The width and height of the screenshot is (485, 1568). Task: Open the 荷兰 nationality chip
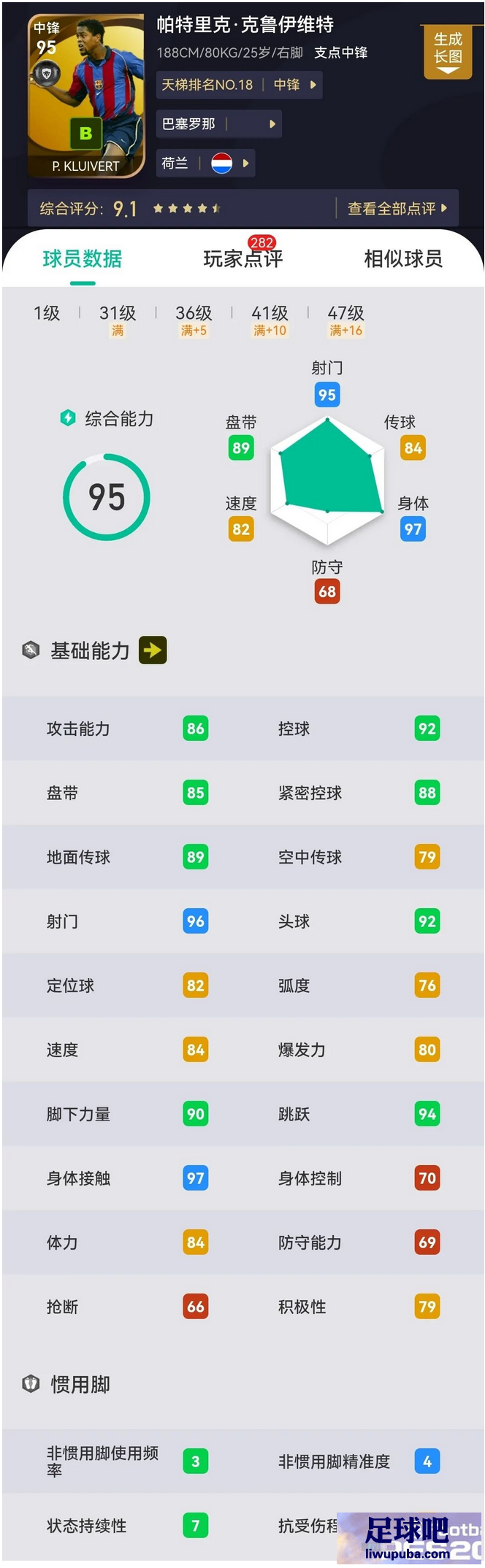pos(205,164)
